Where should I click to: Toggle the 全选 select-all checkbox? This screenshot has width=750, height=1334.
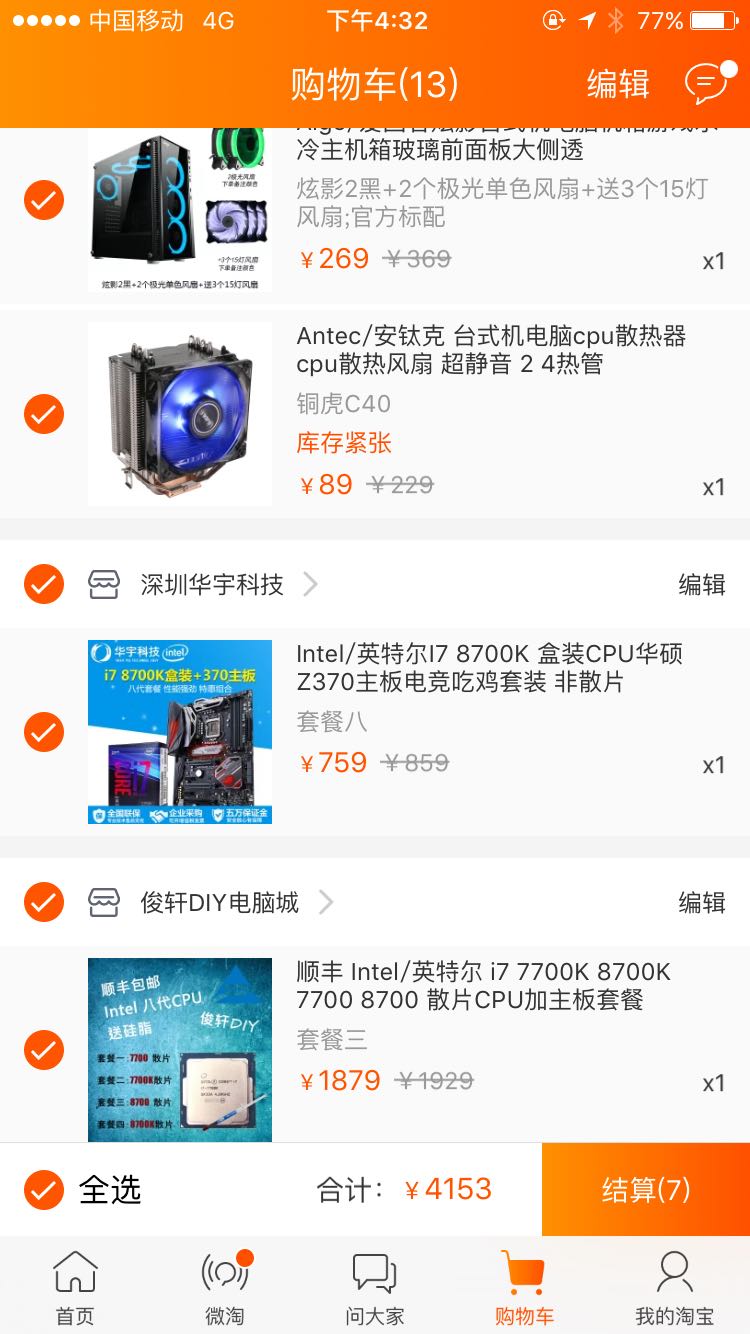[44, 1190]
